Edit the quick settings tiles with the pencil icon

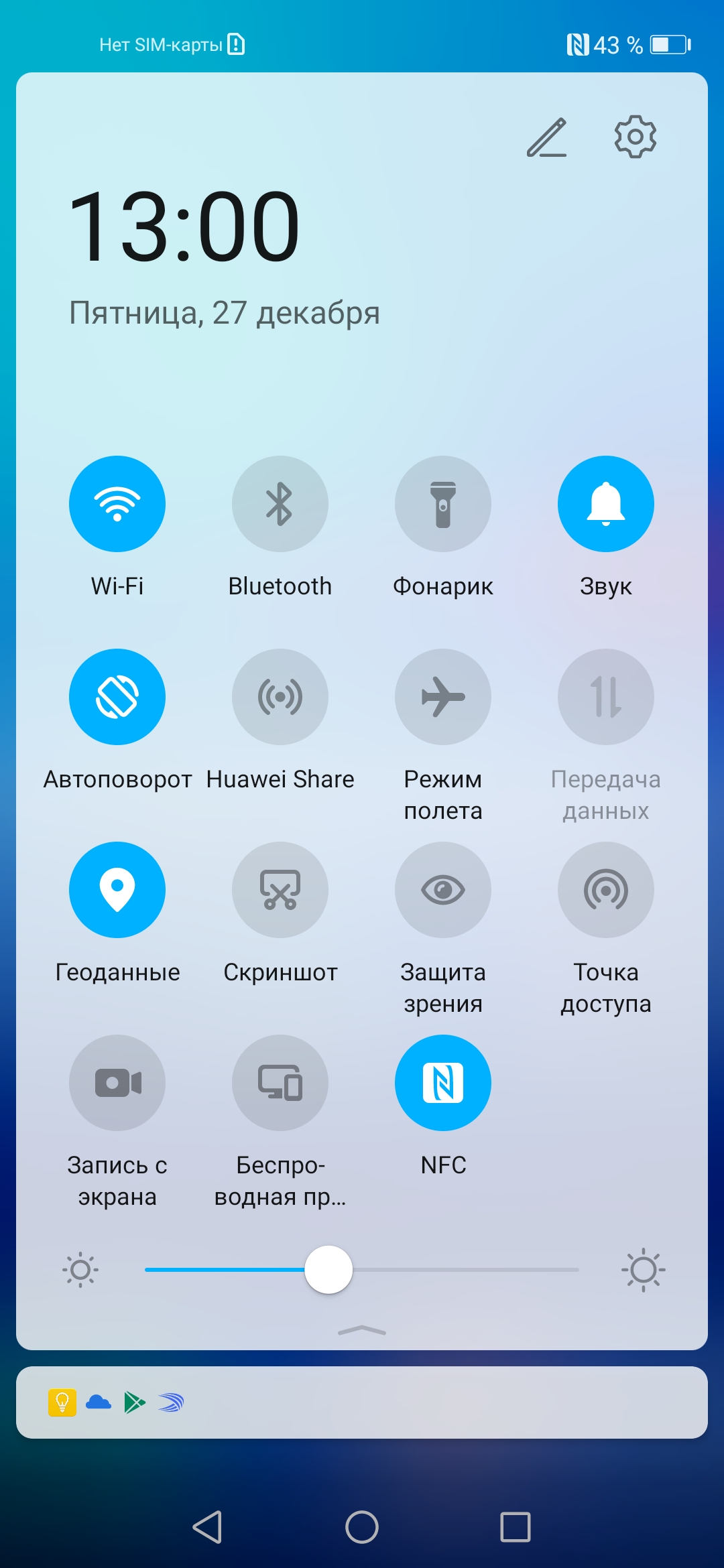pyautogui.click(x=546, y=137)
